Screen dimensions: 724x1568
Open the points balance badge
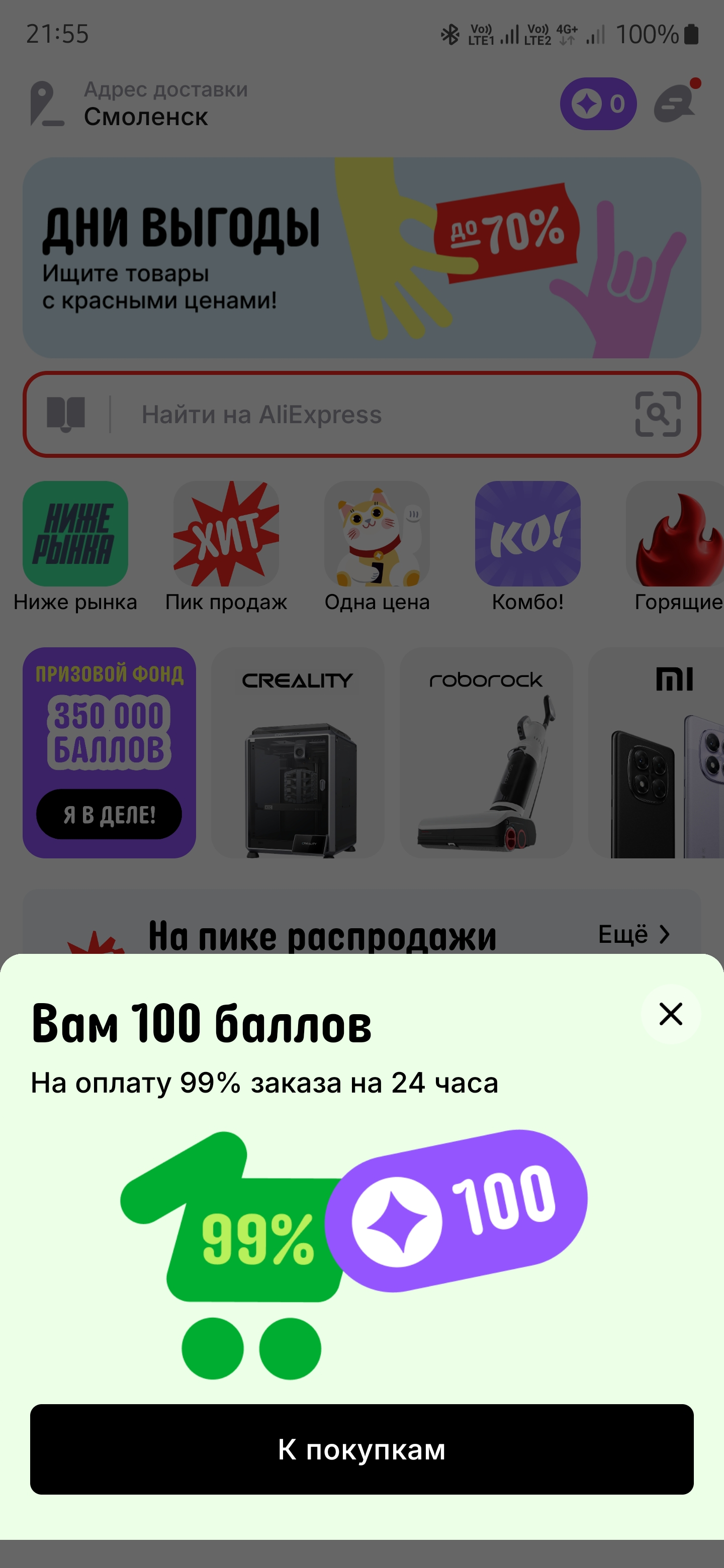pyautogui.click(x=599, y=104)
